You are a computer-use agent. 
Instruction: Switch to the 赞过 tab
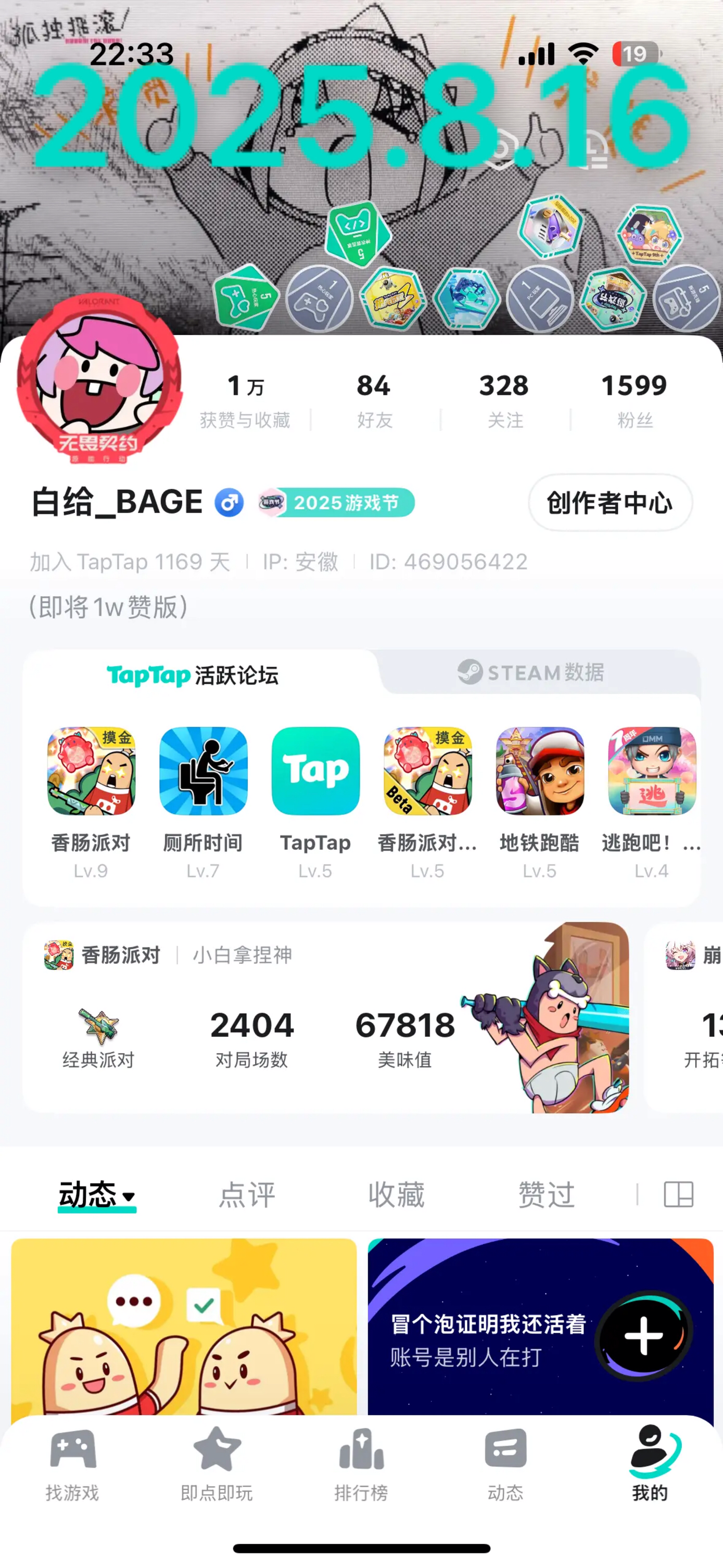(547, 1194)
